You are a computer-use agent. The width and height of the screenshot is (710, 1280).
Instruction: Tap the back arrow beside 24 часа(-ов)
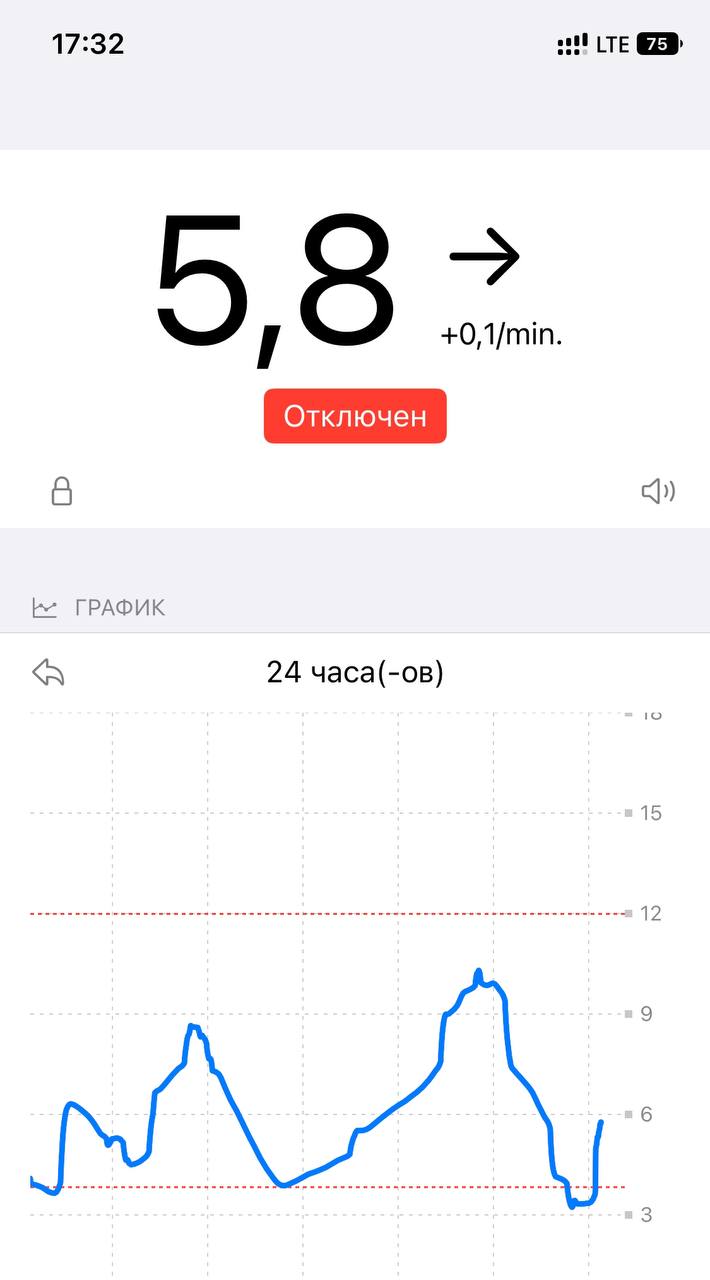48,673
